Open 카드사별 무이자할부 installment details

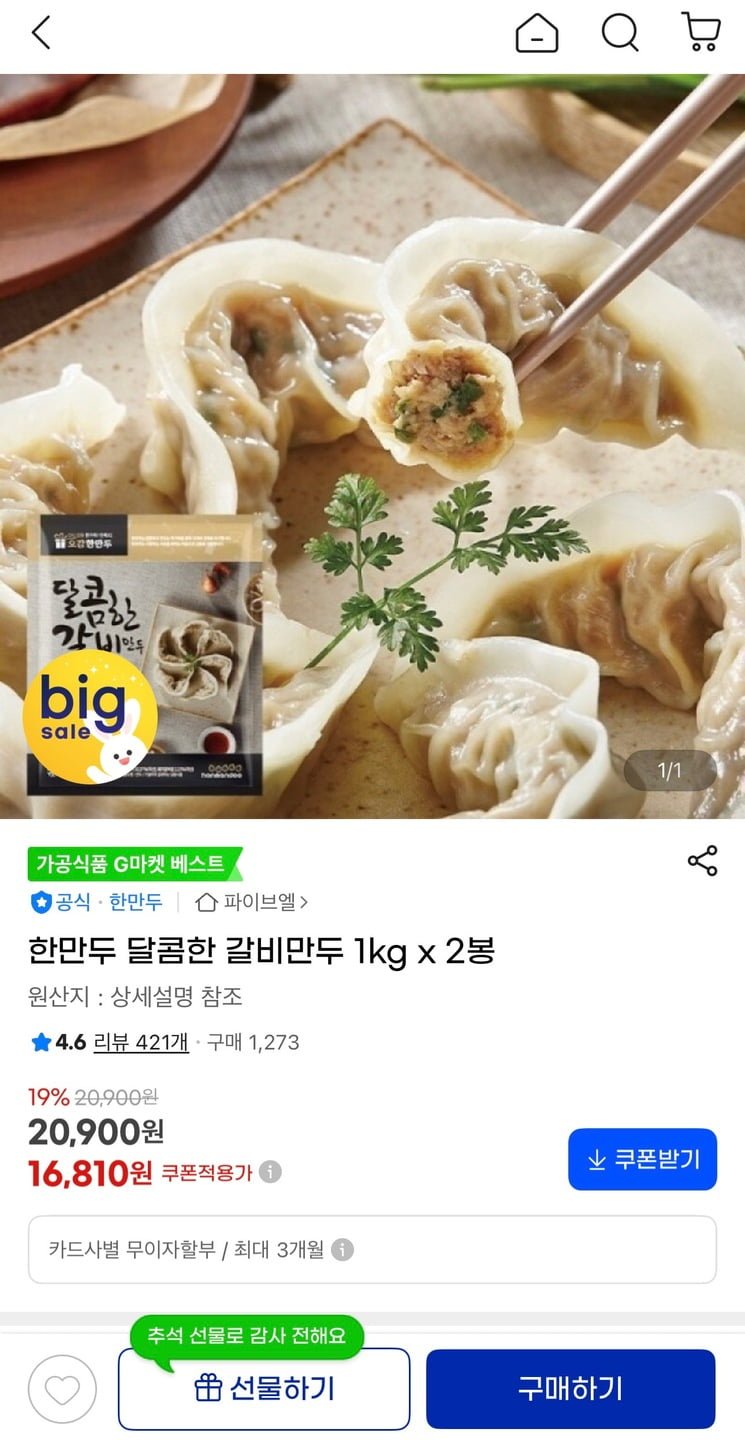[x=372, y=1249]
